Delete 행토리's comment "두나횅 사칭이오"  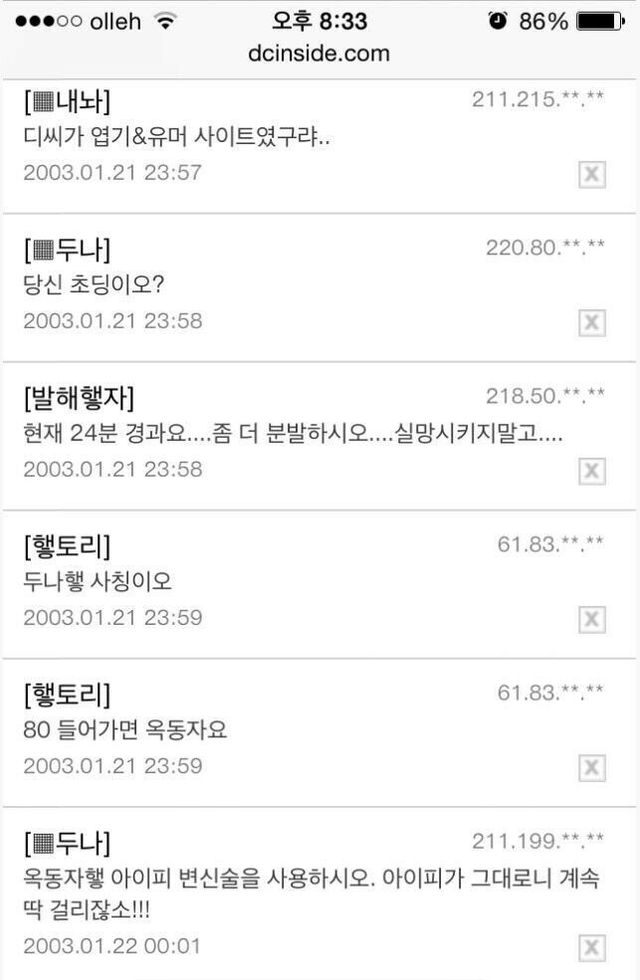click(592, 619)
